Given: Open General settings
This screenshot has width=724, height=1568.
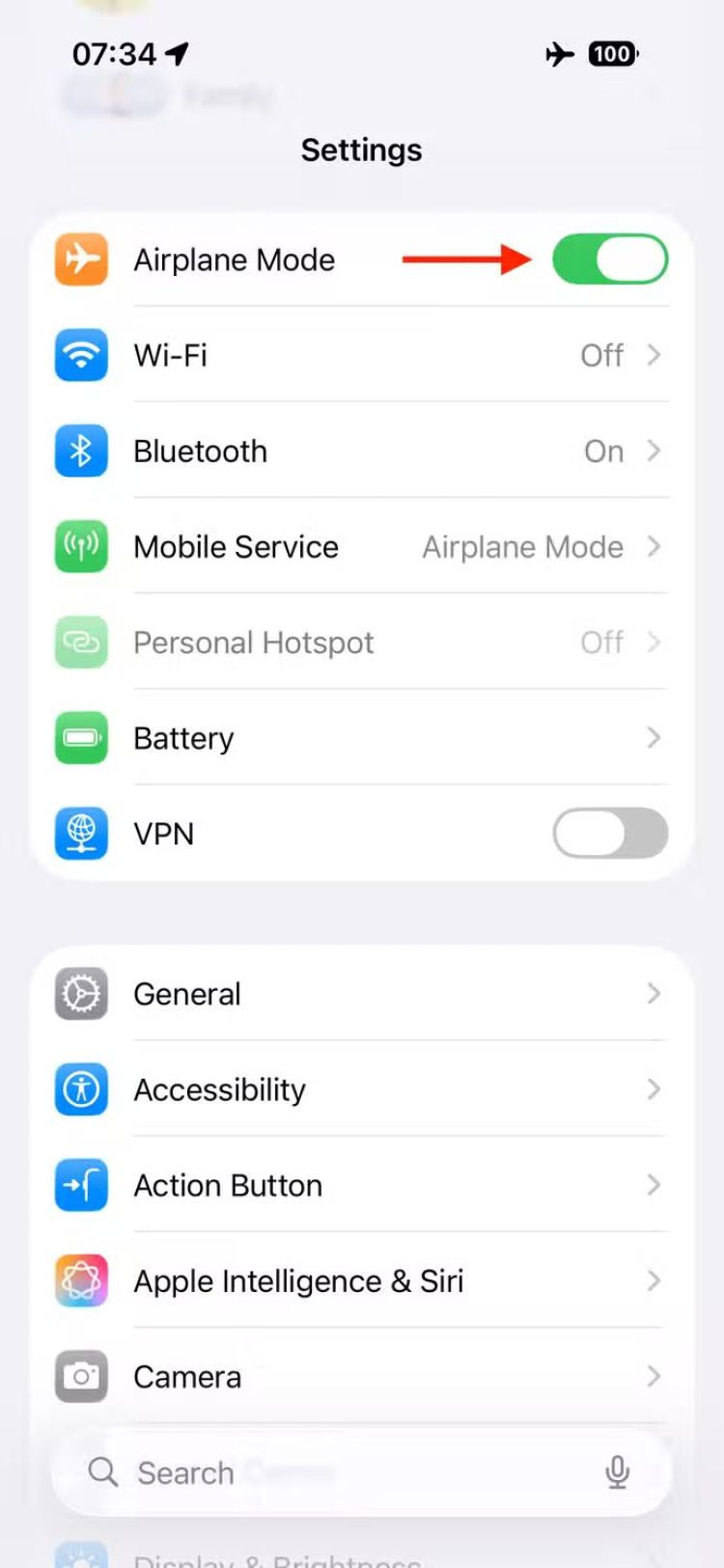Looking at the screenshot, I should [x=362, y=994].
